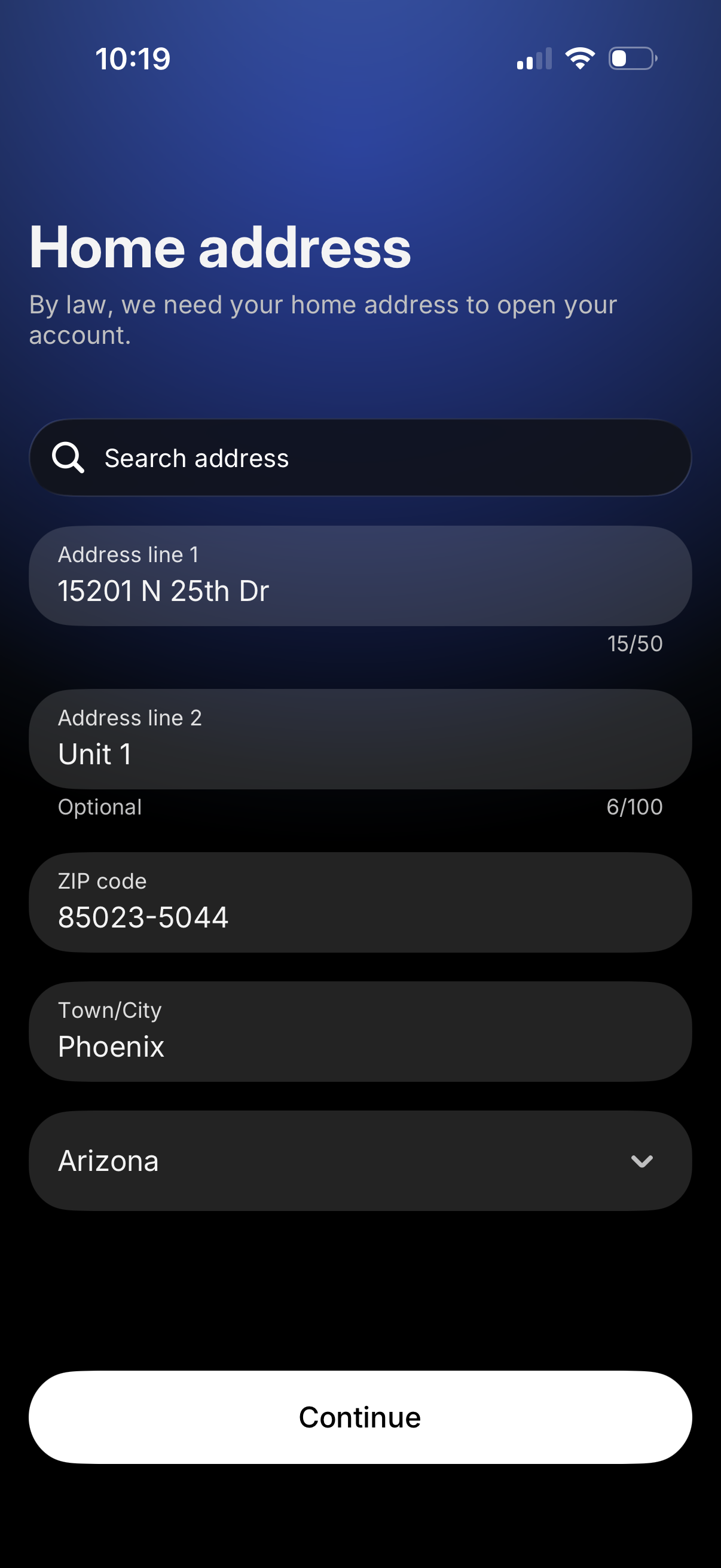This screenshot has width=721, height=1568.
Task: Edit the ZIP value 85023-5044
Action: 143,917
